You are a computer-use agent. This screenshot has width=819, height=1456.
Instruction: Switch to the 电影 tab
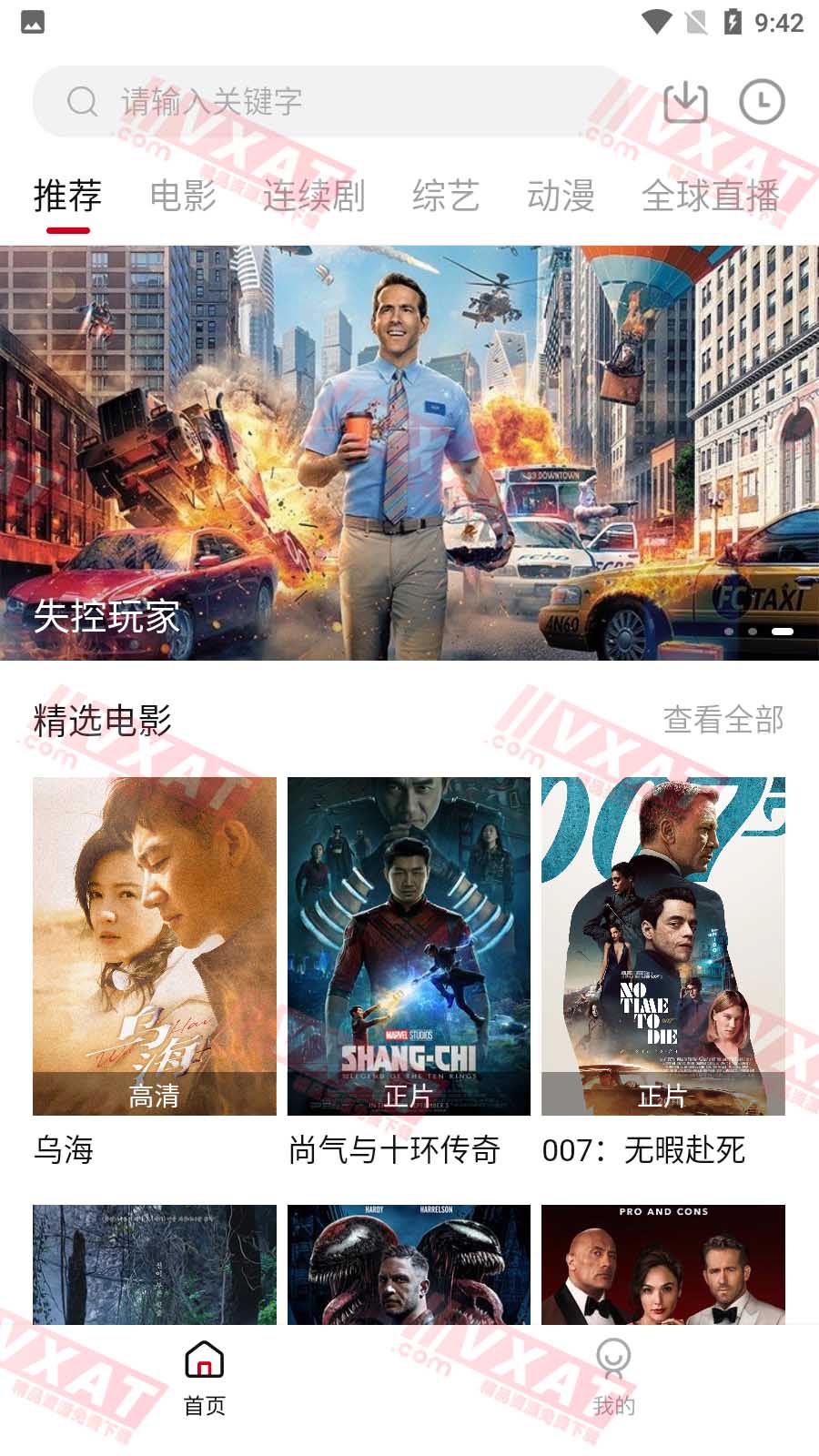(x=183, y=196)
